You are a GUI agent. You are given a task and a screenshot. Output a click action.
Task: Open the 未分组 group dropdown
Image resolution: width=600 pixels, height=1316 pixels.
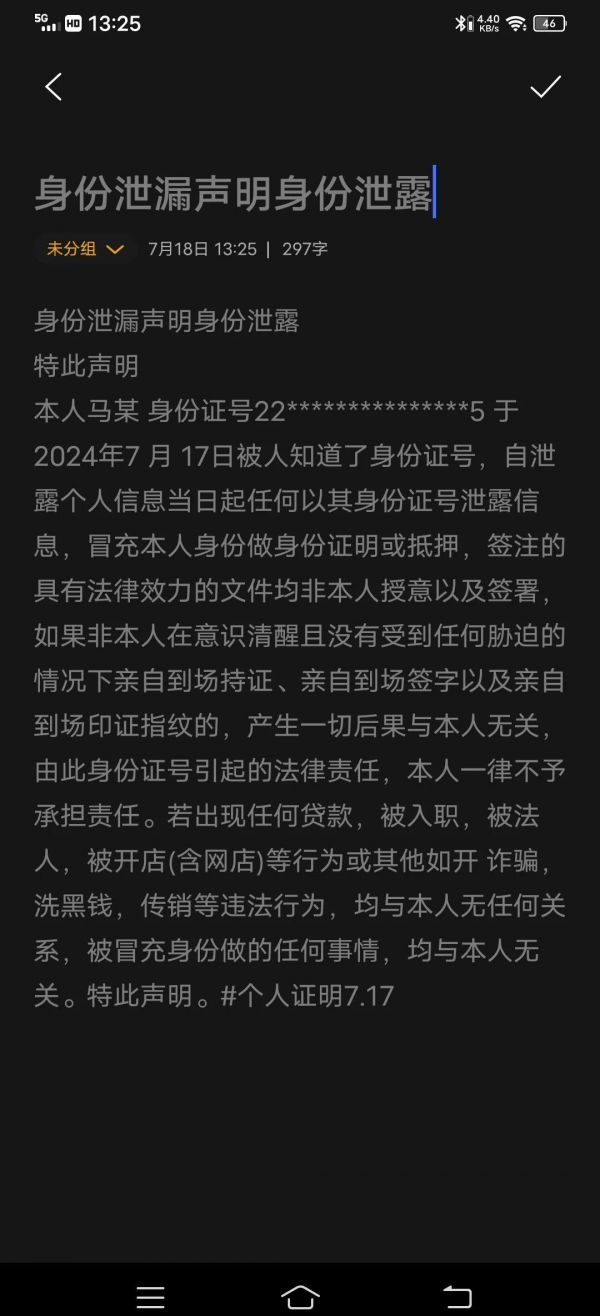(x=85, y=249)
